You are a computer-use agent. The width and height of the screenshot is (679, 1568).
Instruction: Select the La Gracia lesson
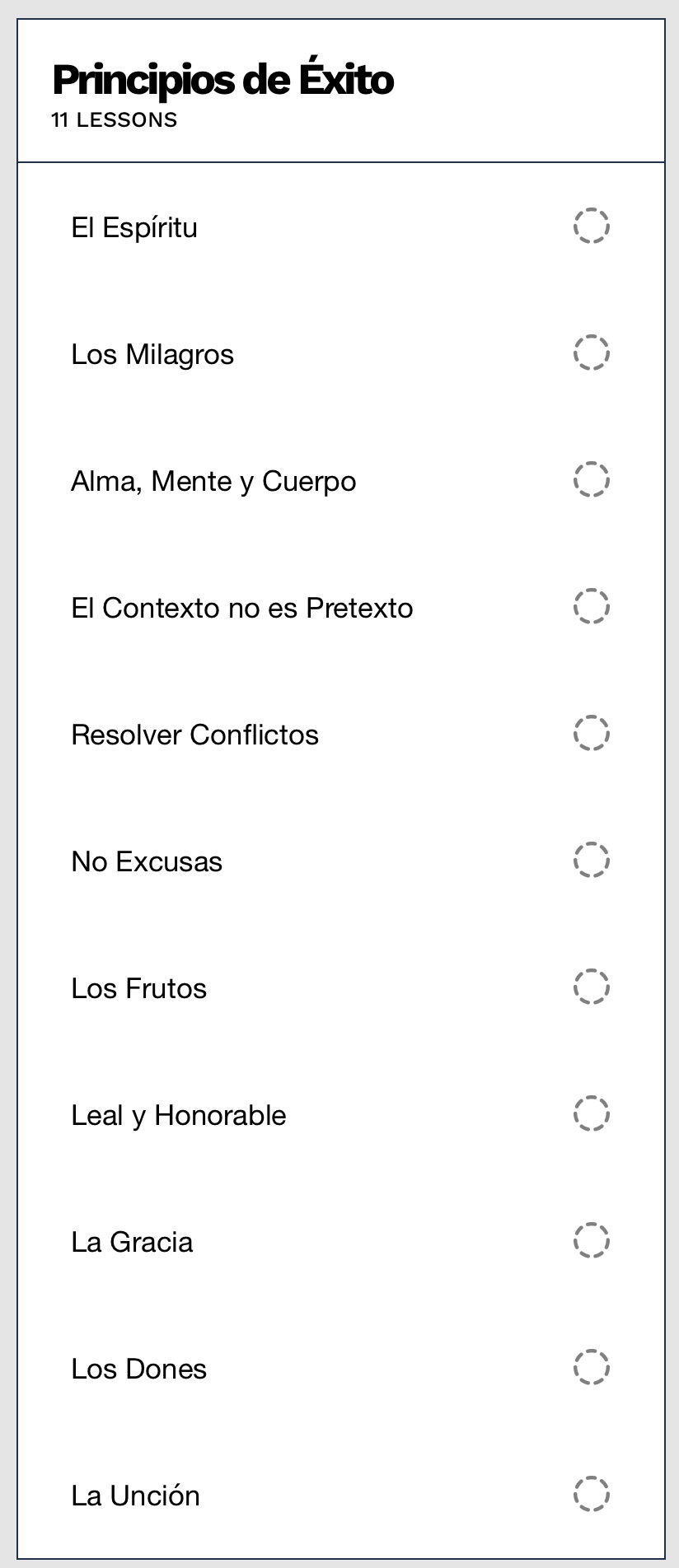point(132,1242)
